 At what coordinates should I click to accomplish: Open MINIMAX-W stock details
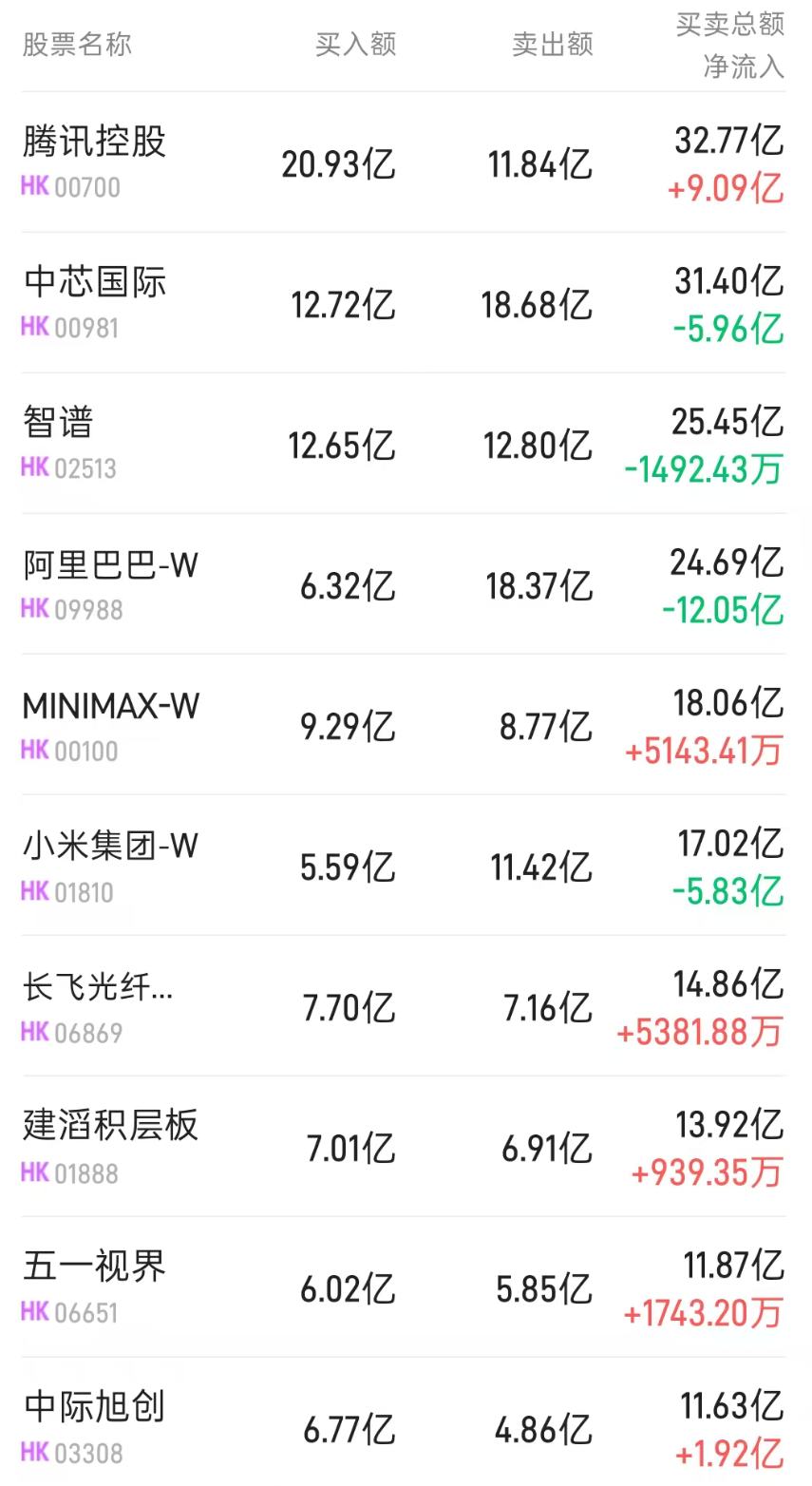coord(406,725)
